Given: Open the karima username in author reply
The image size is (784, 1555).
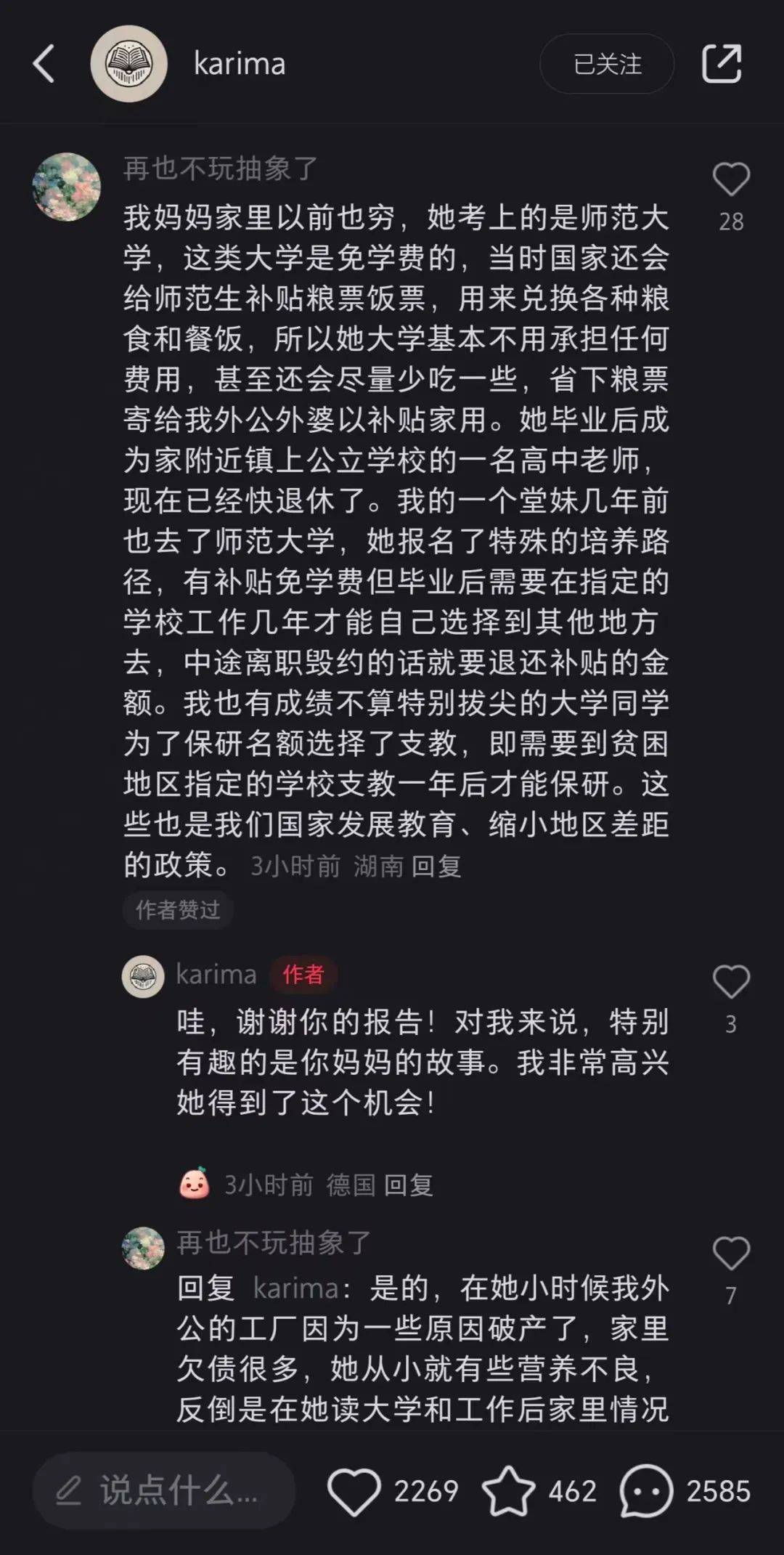Looking at the screenshot, I should (216, 975).
